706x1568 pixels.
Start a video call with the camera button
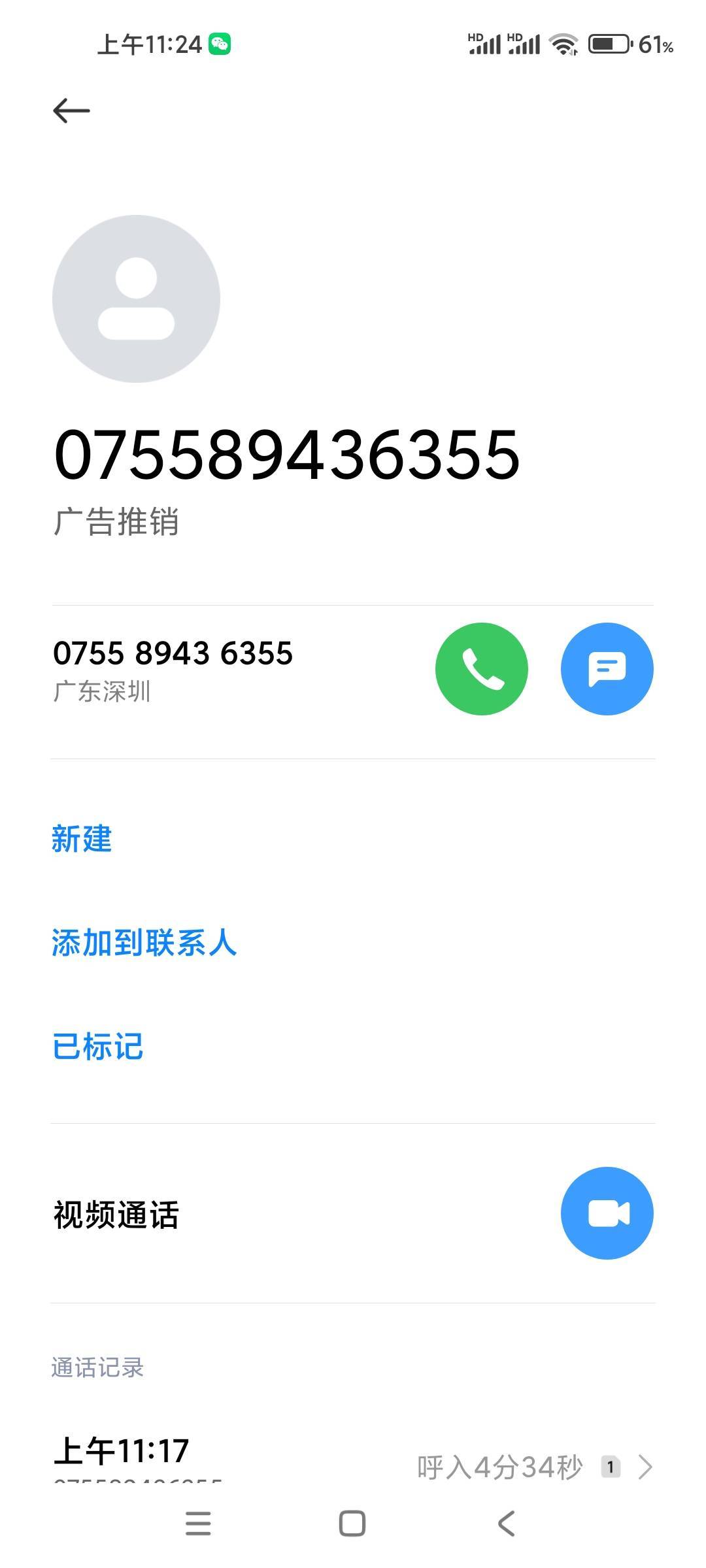607,1213
